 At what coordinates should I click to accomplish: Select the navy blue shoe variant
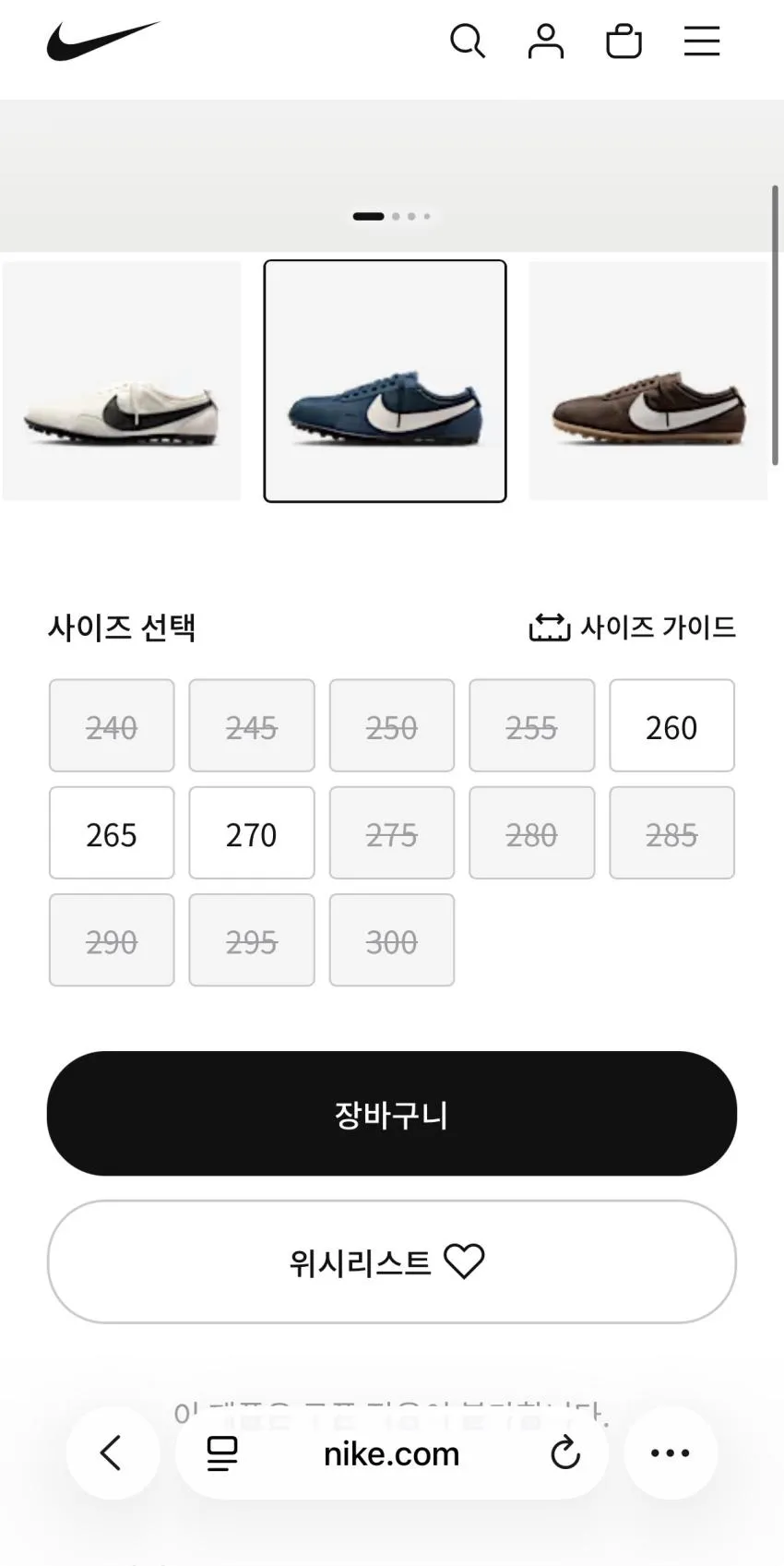click(385, 381)
